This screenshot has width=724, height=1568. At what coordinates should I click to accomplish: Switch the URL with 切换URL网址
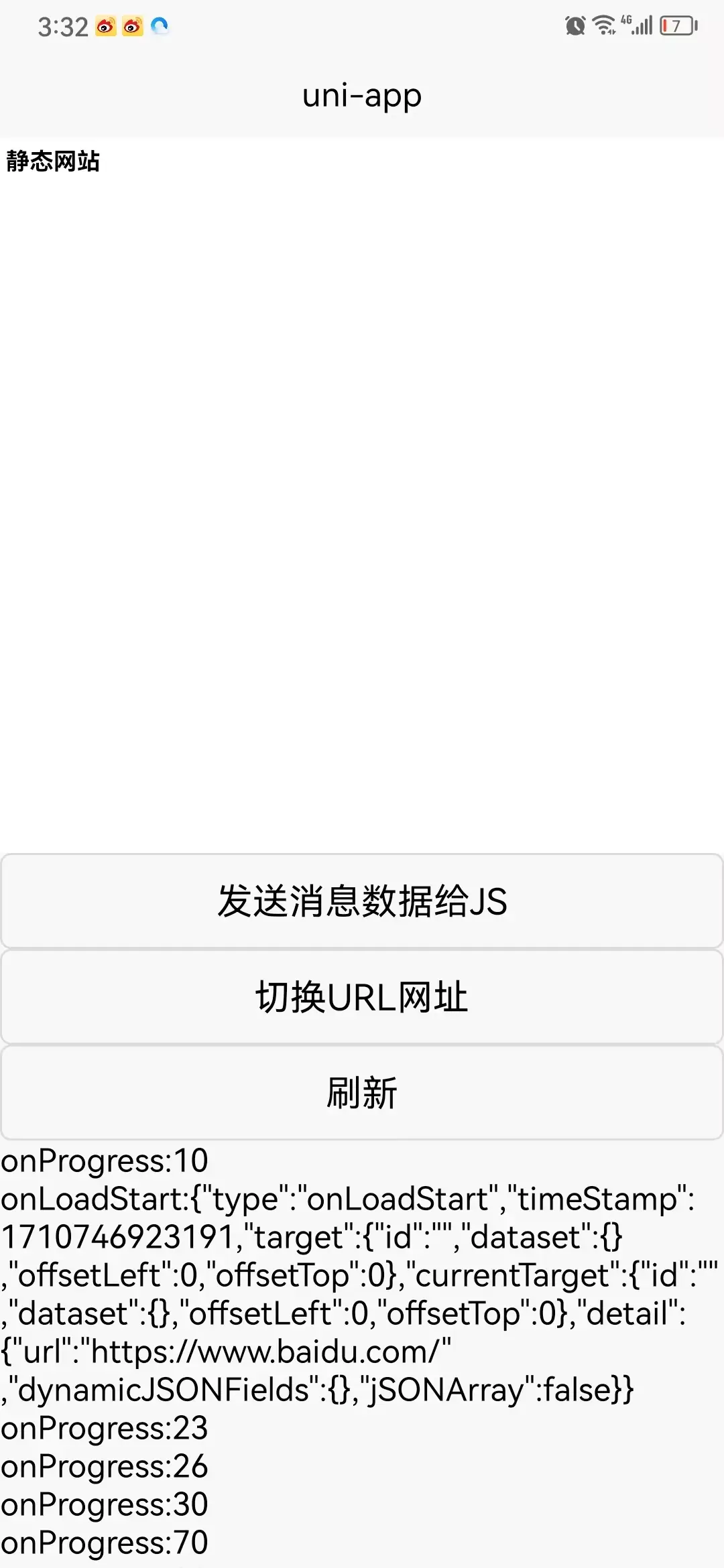362,996
